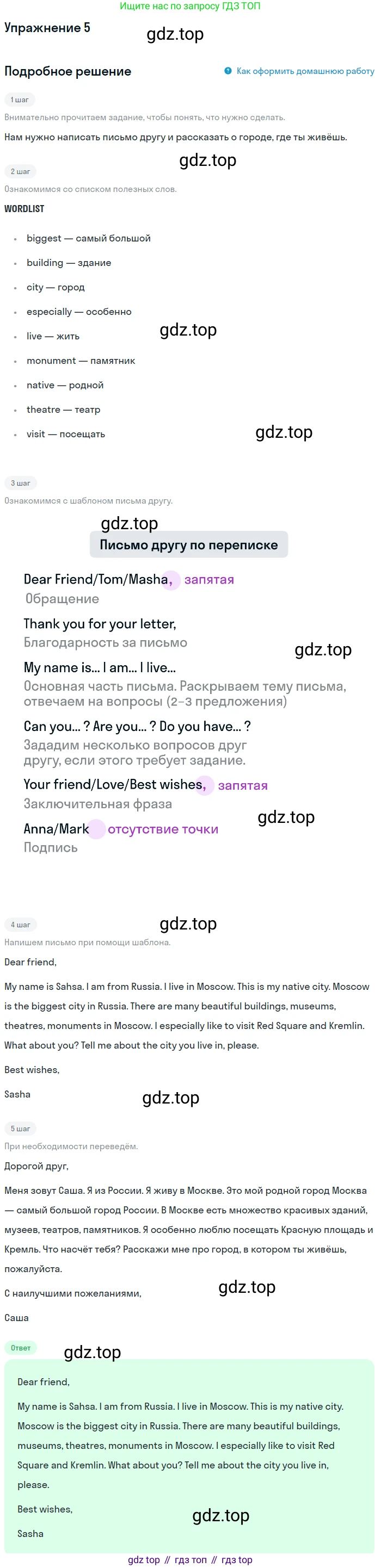Open the 'Как оформить домашнюю работу' link
Screen dimensions: 381x1568
pos(305,71)
